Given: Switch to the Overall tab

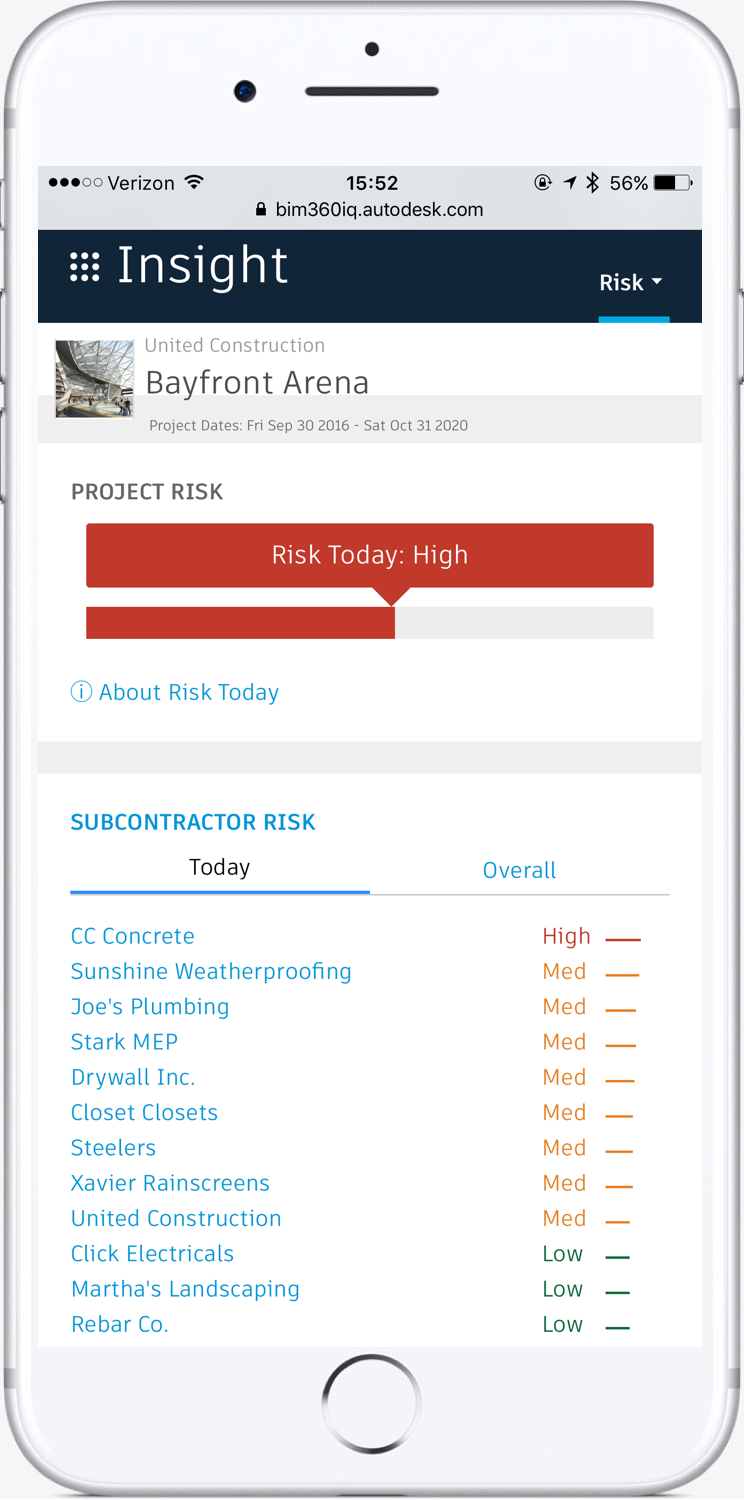Looking at the screenshot, I should [x=519, y=870].
